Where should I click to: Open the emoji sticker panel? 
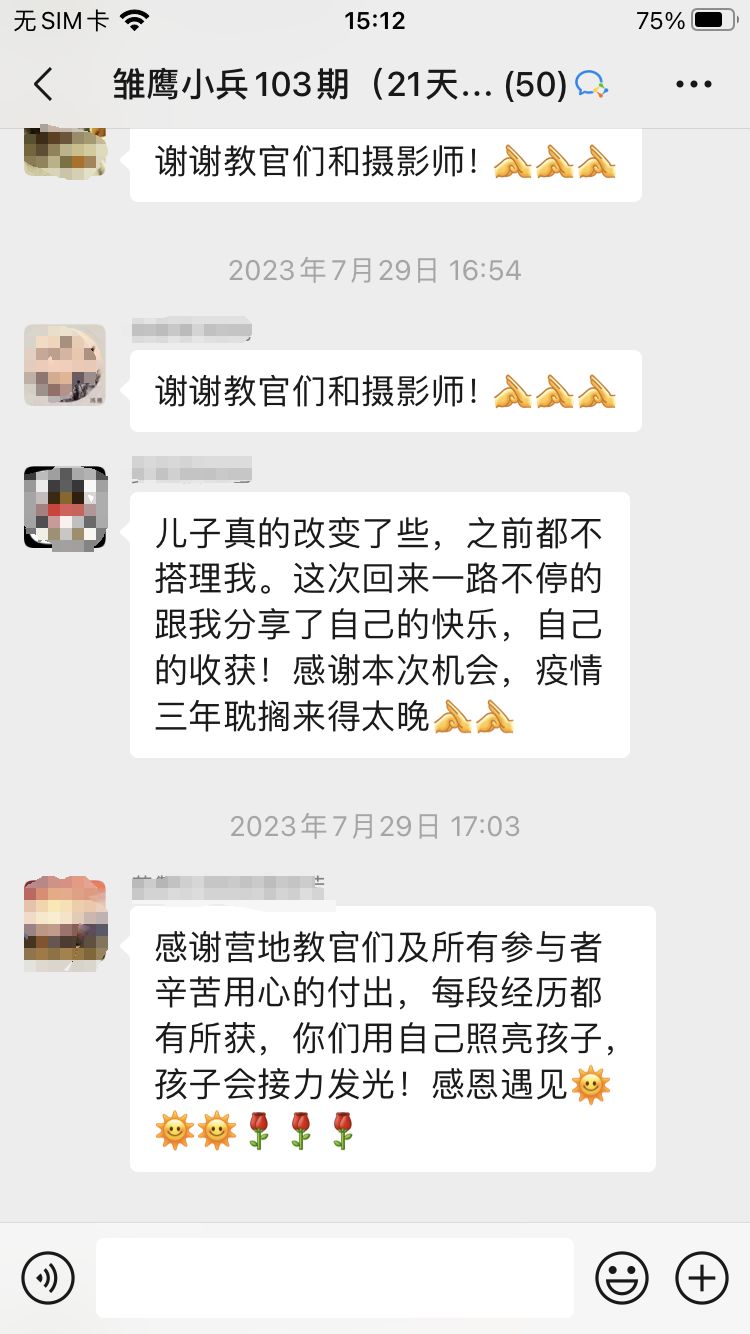coord(621,1277)
